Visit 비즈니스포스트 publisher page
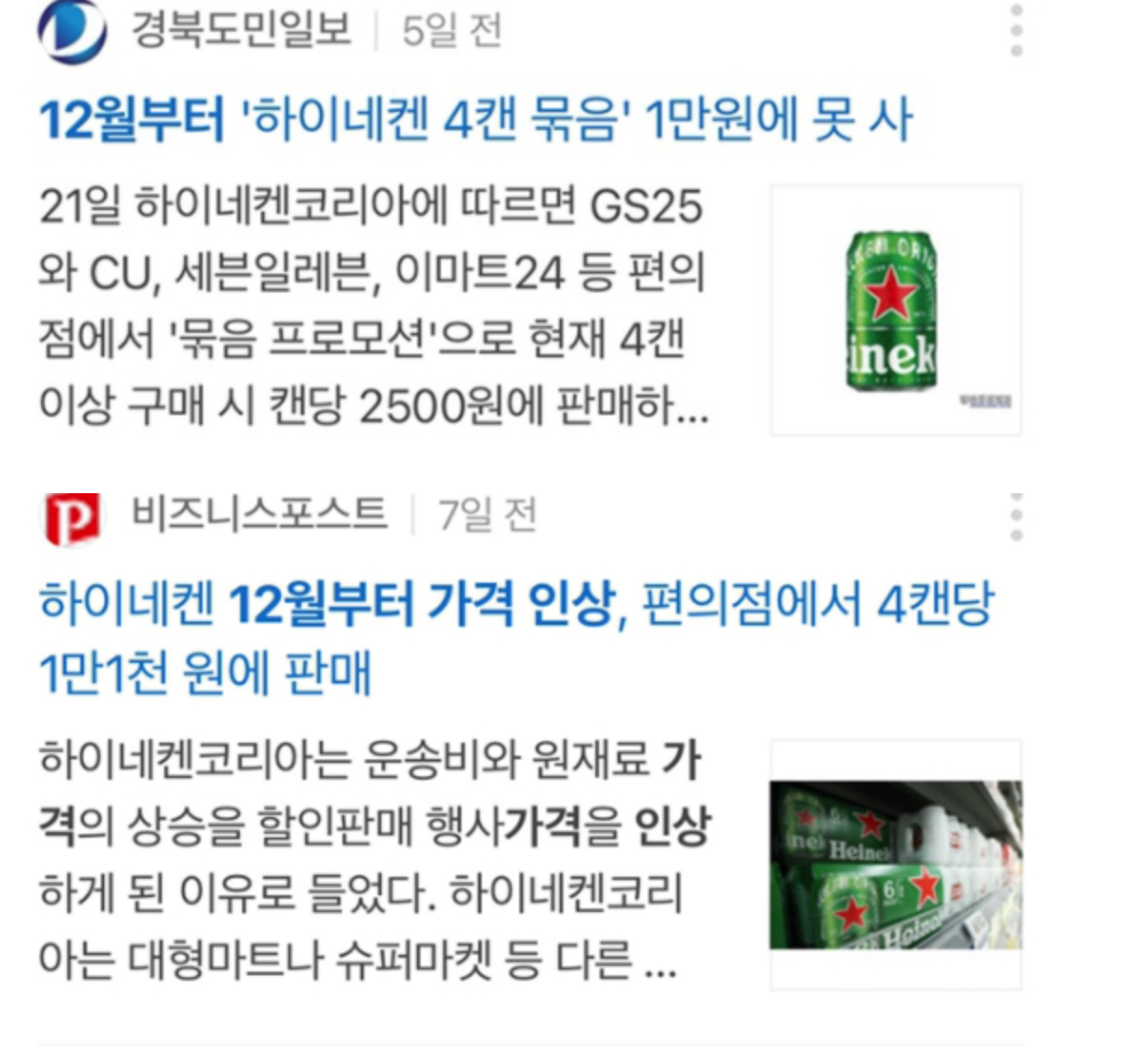 click(x=259, y=515)
